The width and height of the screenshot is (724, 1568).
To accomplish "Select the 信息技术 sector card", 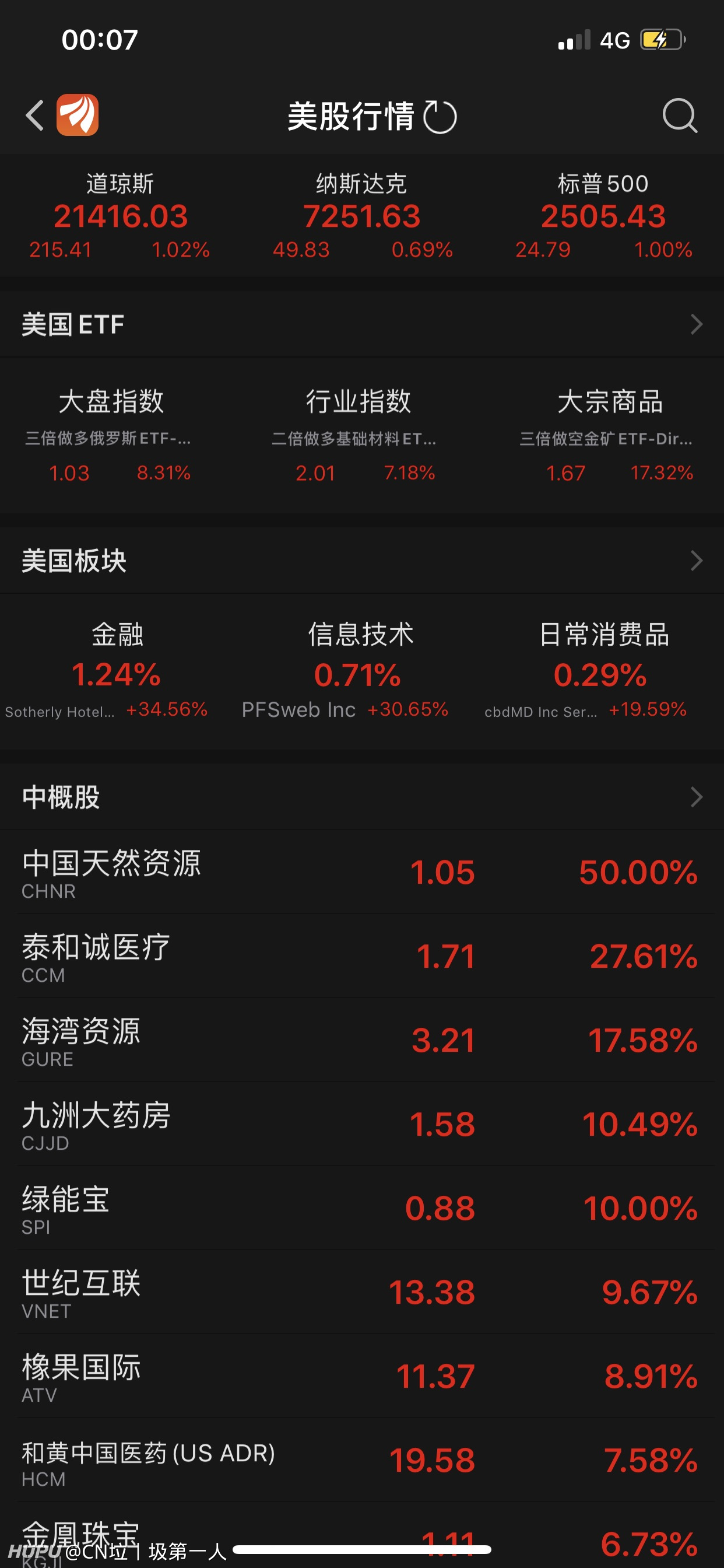I will 360,670.
